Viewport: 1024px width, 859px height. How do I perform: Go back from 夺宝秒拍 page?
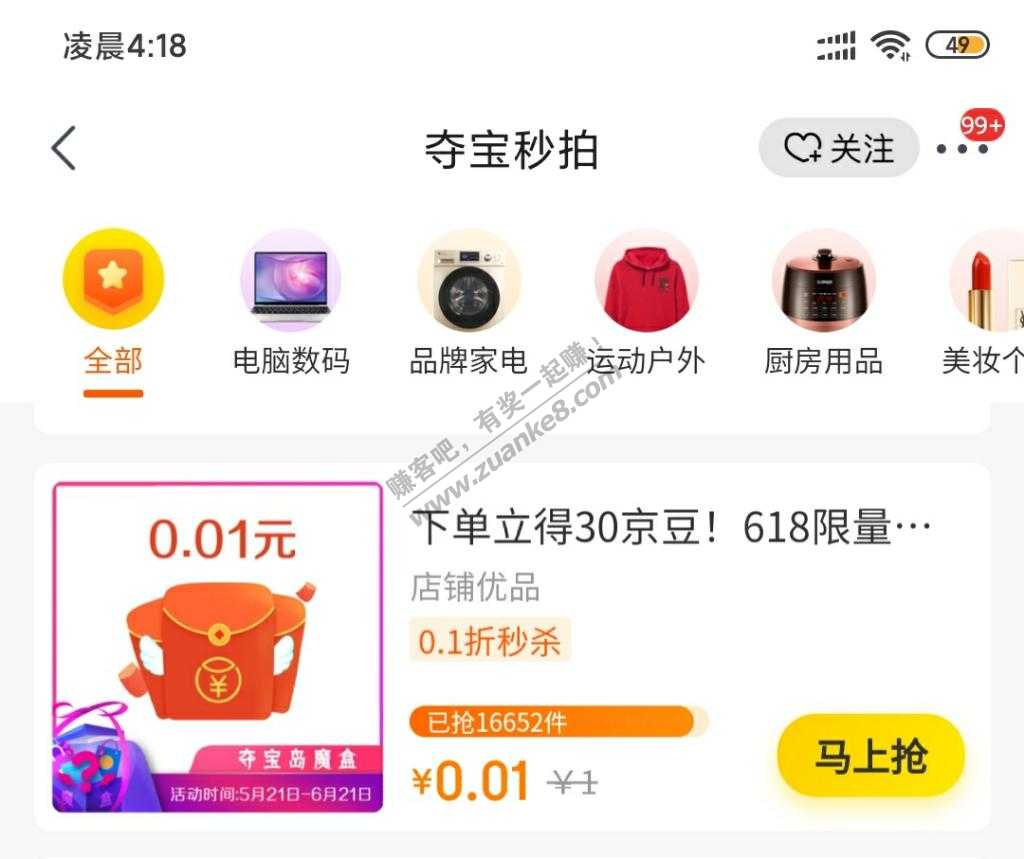coord(64,150)
